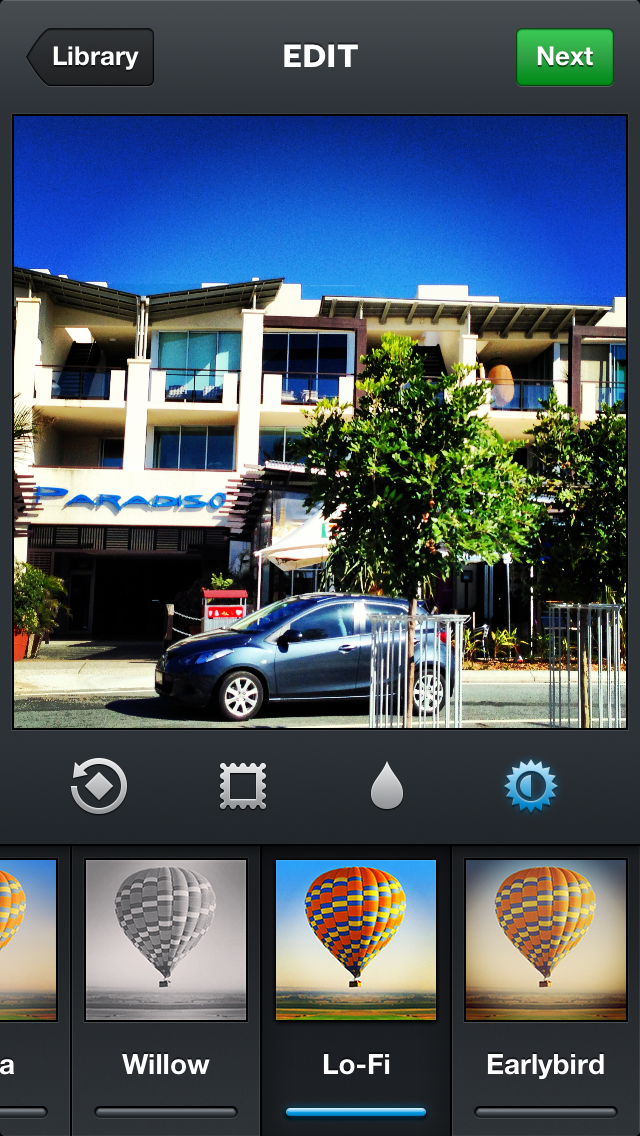Toggle the Lux auto-enhance sun icon
This screenshot has height=1136, width=640.
point(530,786)
